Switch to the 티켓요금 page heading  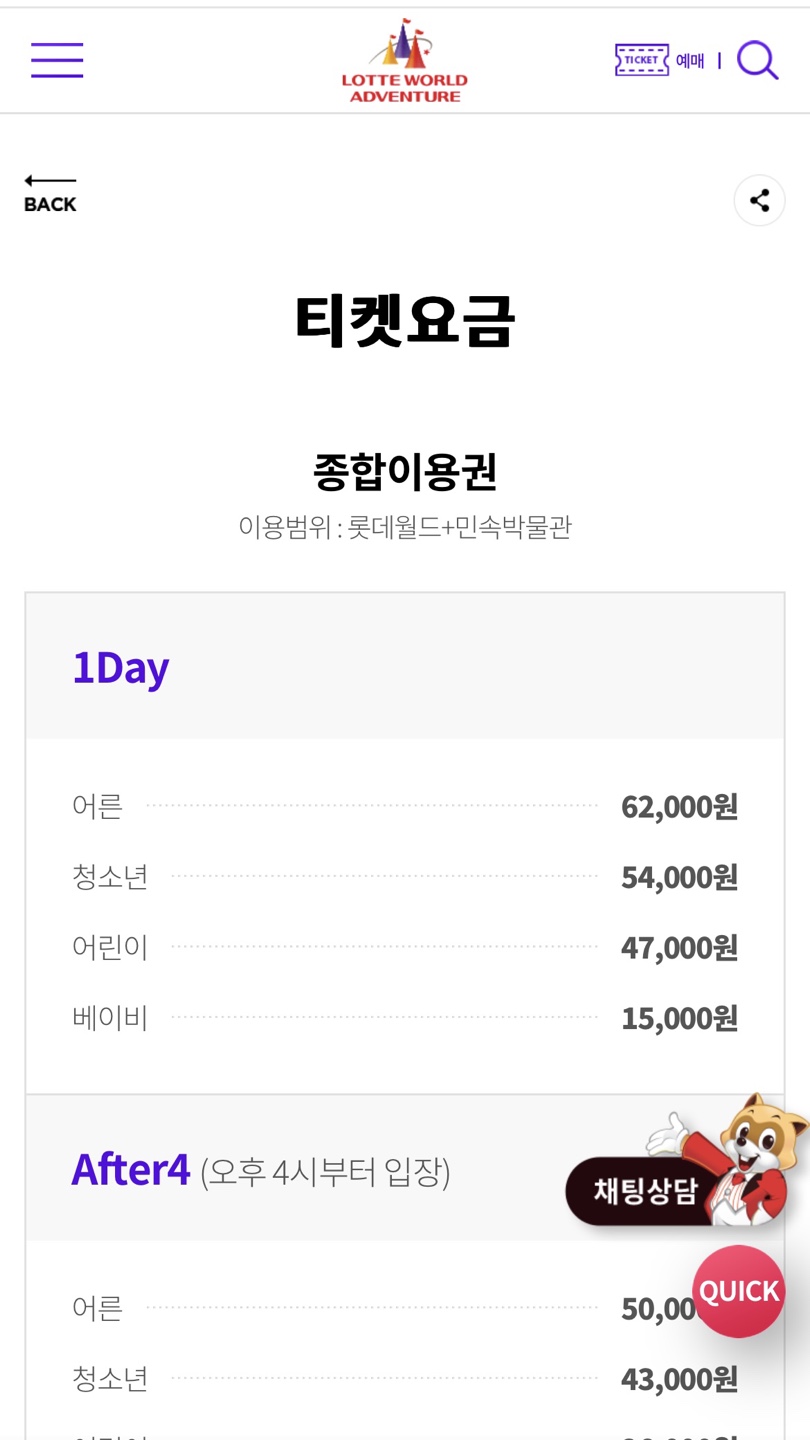pos(404,317)
